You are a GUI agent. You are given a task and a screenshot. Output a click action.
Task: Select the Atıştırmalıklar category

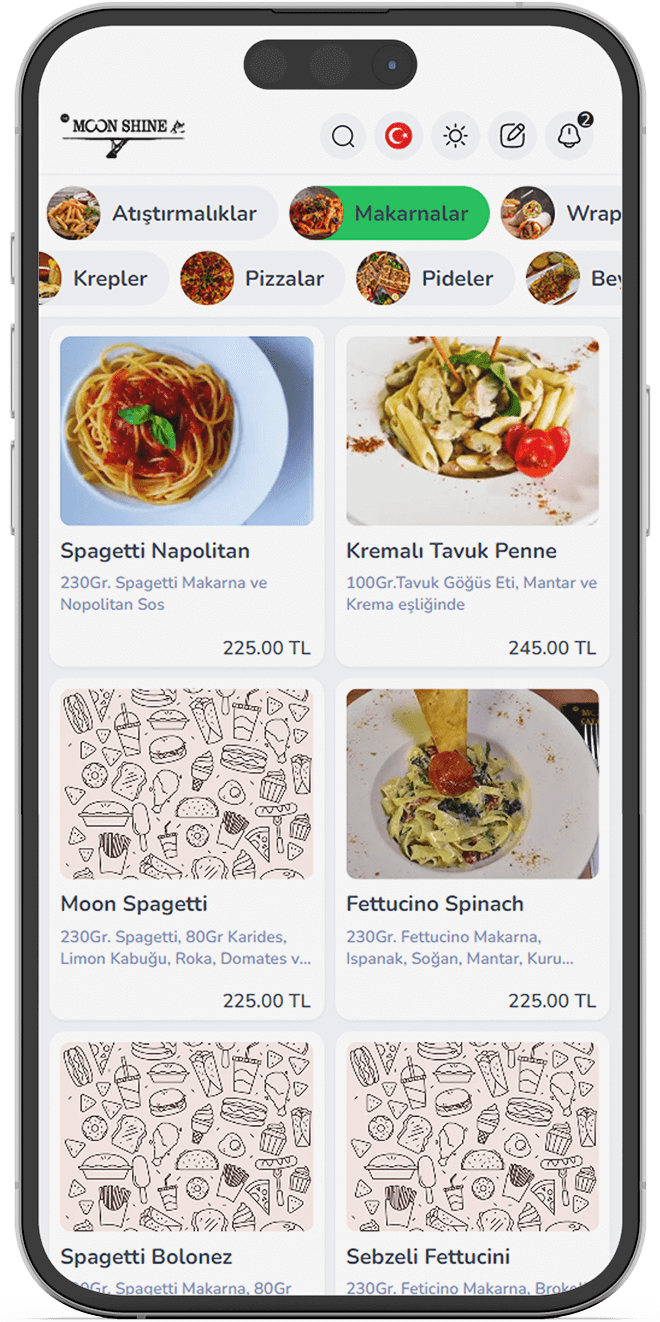pos(162,213)
